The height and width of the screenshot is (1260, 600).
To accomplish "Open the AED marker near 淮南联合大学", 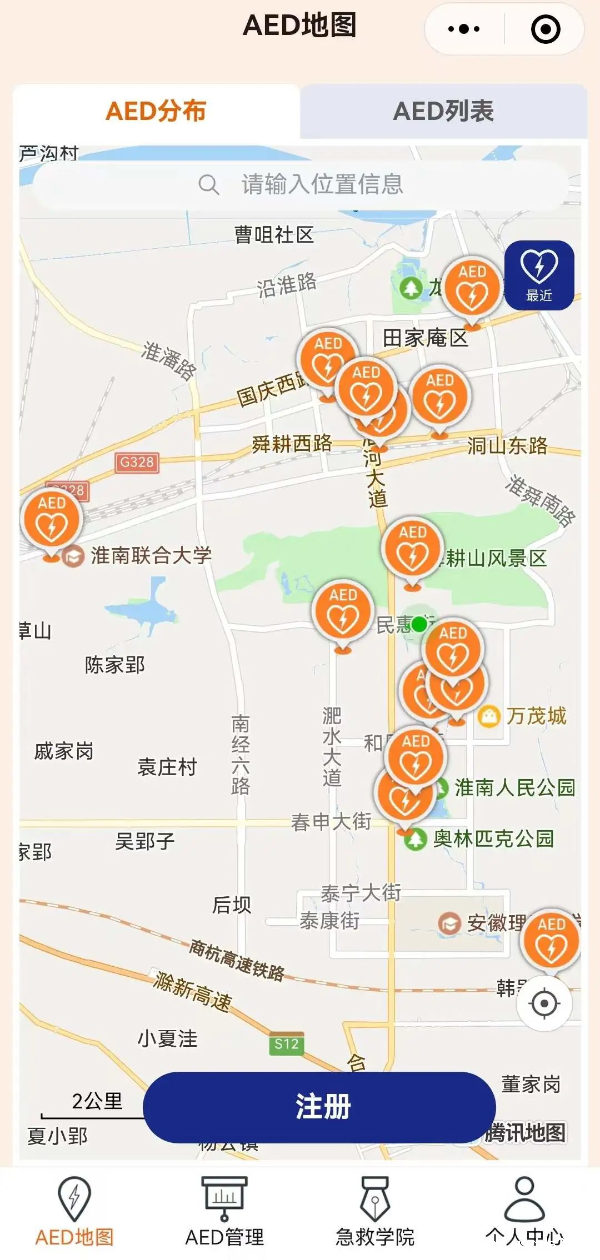I will [x=51, y=522].
